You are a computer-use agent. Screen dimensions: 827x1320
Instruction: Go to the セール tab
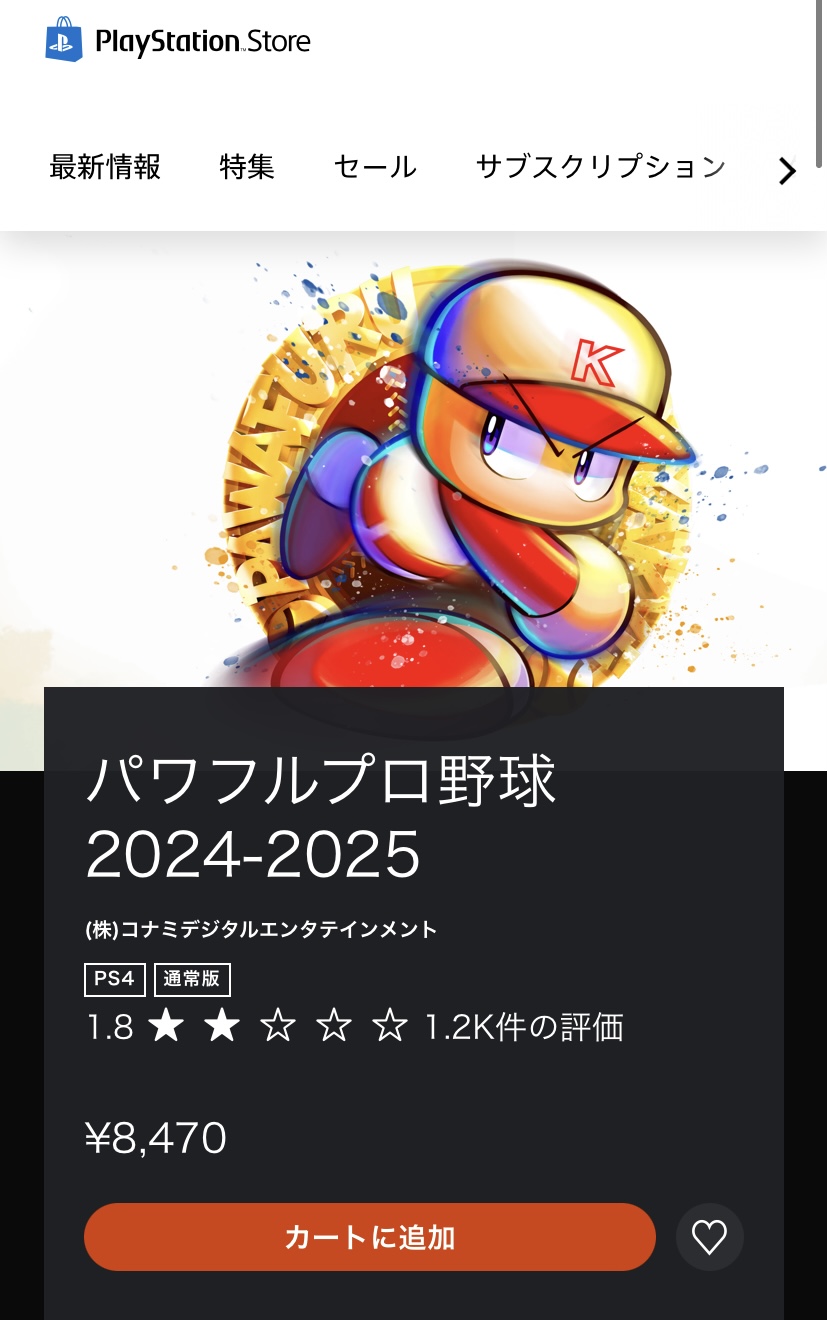pos(375,167)
